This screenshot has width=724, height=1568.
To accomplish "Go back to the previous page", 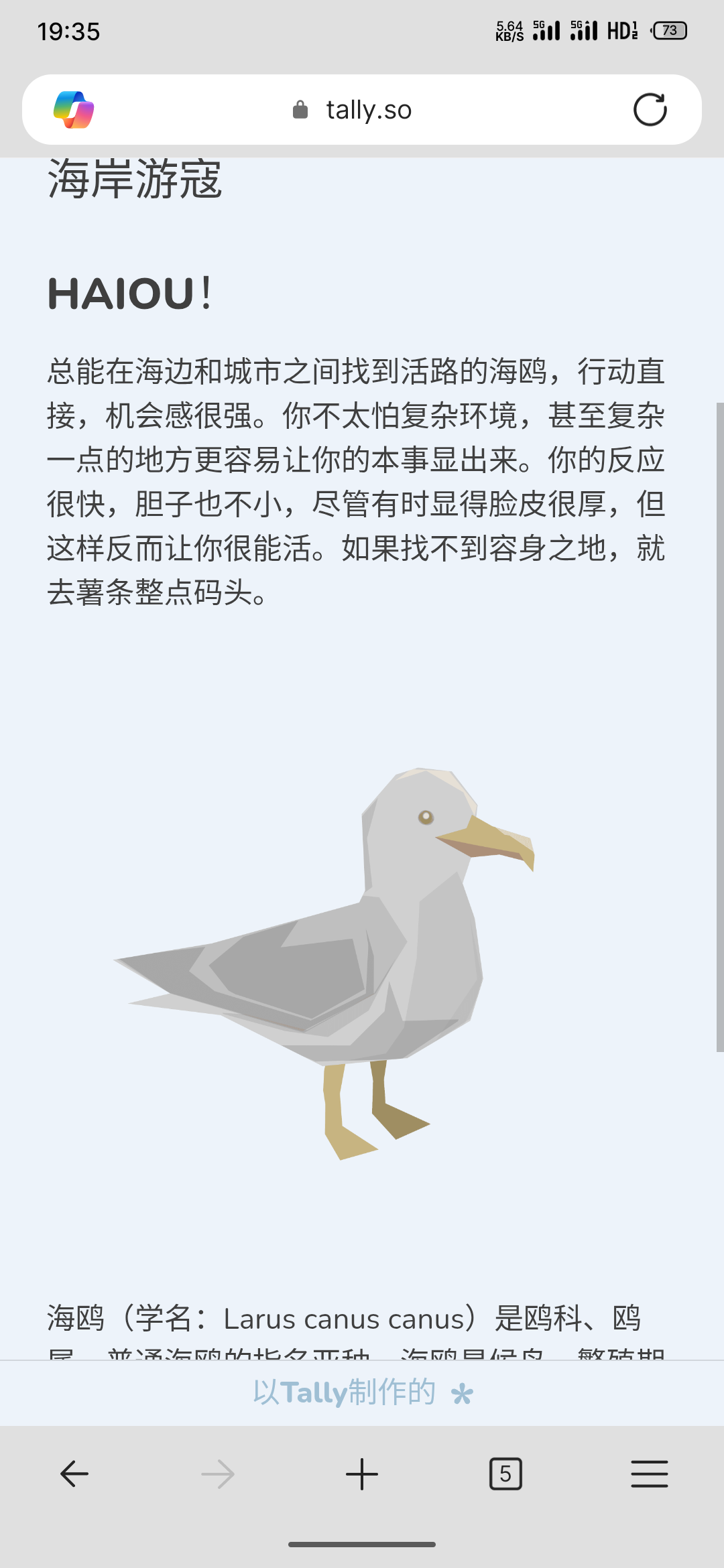I will tap(74, 1474).
